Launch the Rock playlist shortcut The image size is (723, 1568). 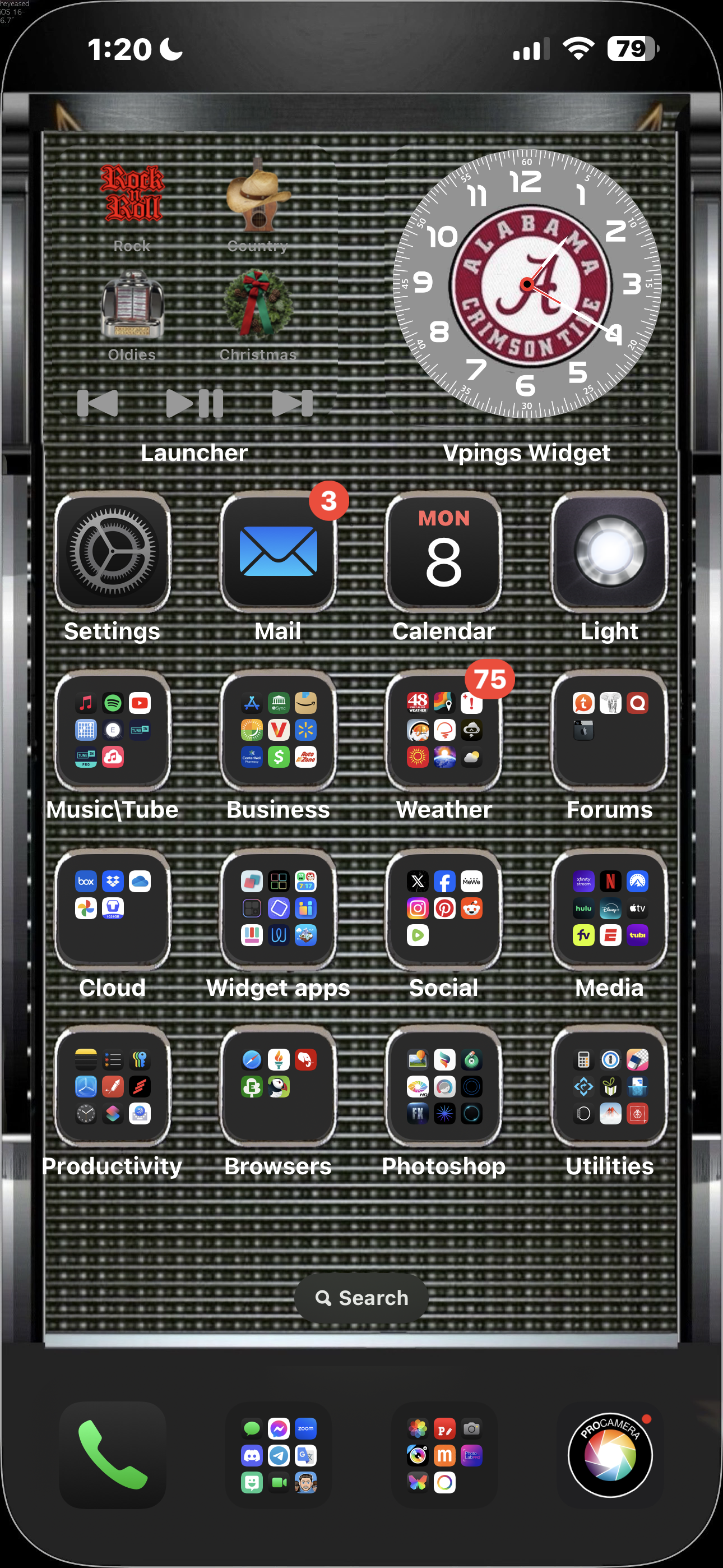click(132, 201)
